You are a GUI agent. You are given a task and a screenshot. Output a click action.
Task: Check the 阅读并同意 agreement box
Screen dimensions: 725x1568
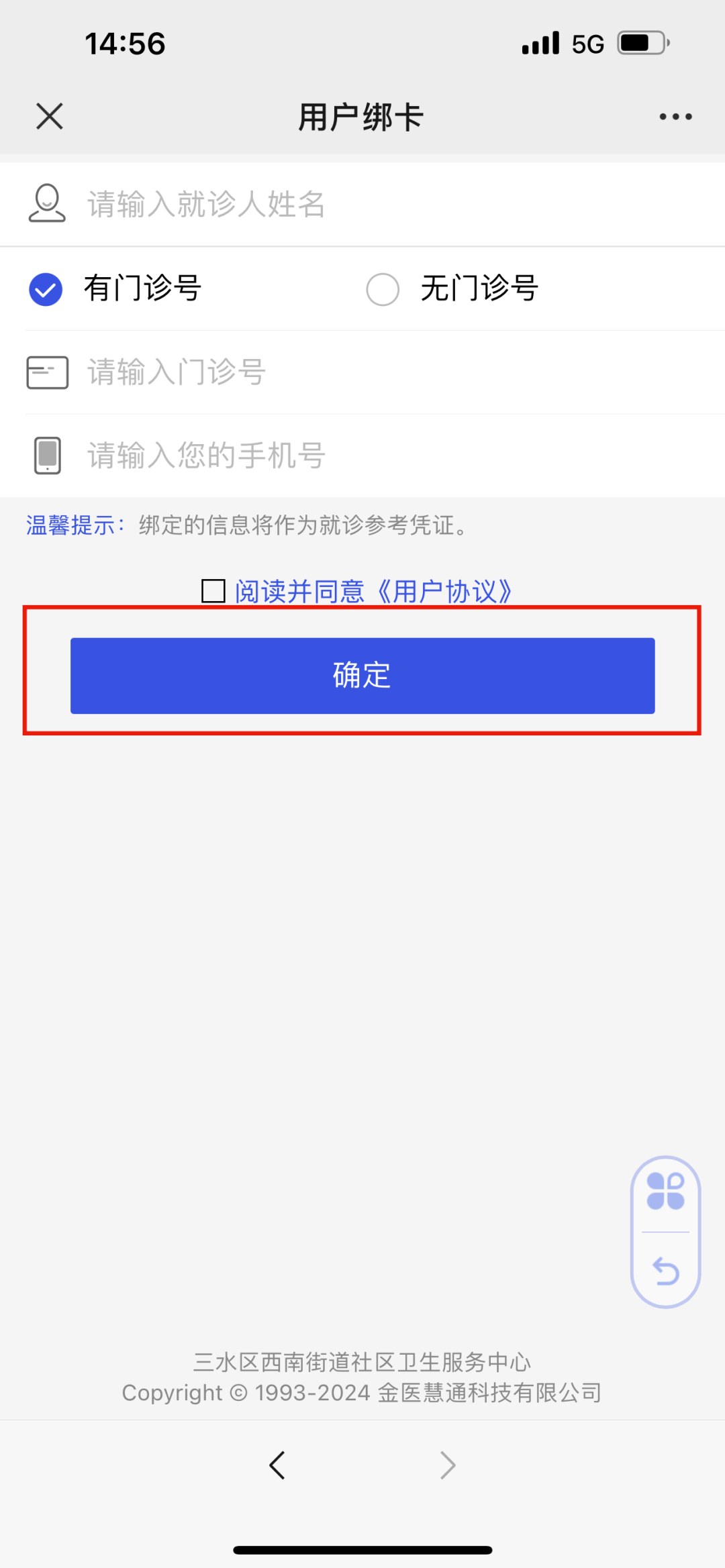coord(213,591)
